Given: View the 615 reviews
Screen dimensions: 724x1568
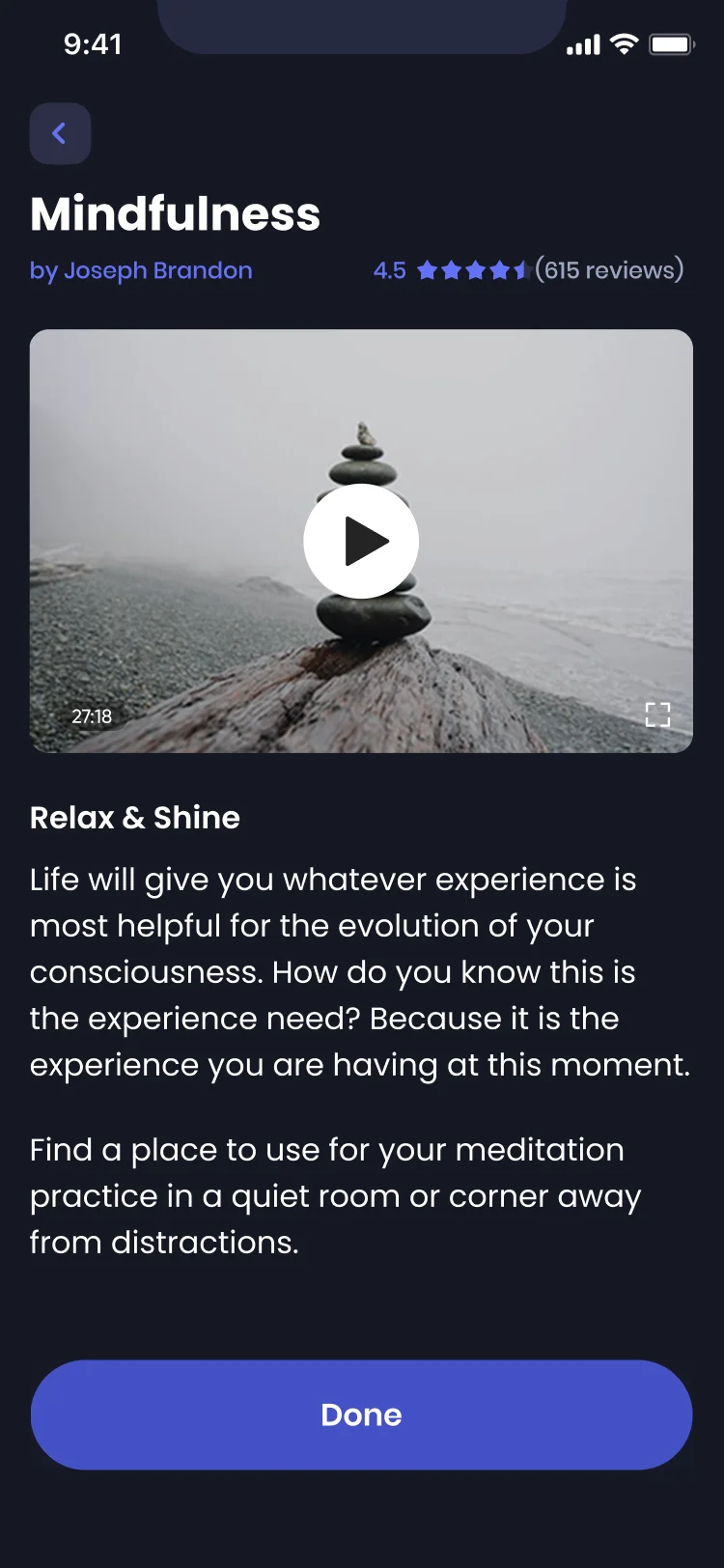Looking at the screenshot, I should [x=609, y=269].
